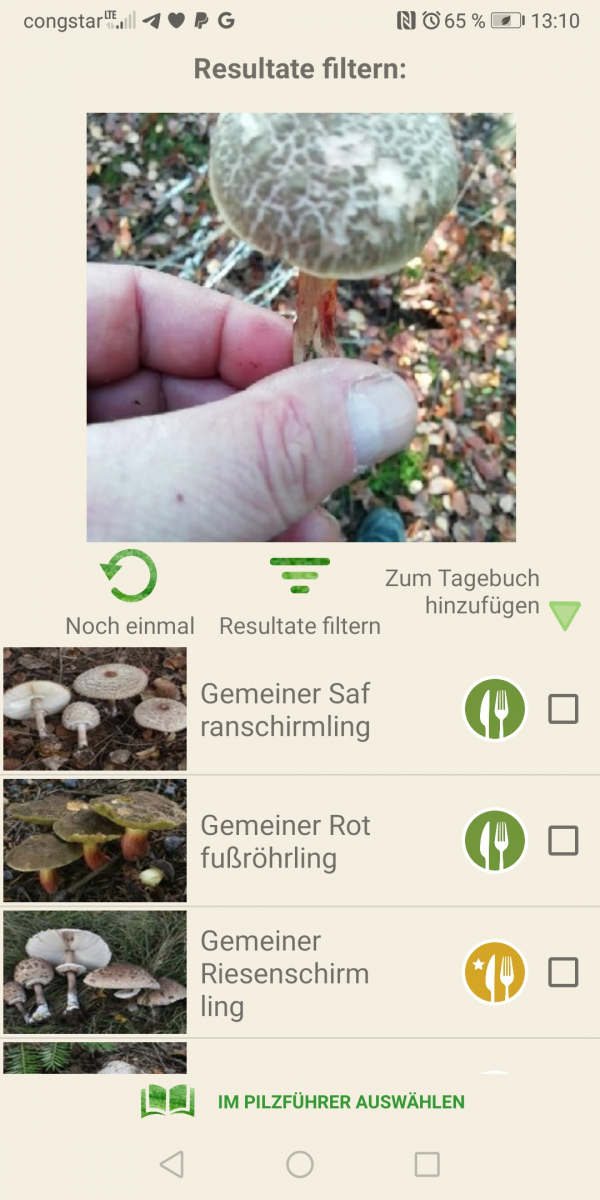
Task: Tick the Gemeiner Riesenschirmling checkbox
Action: pos(563,972)
